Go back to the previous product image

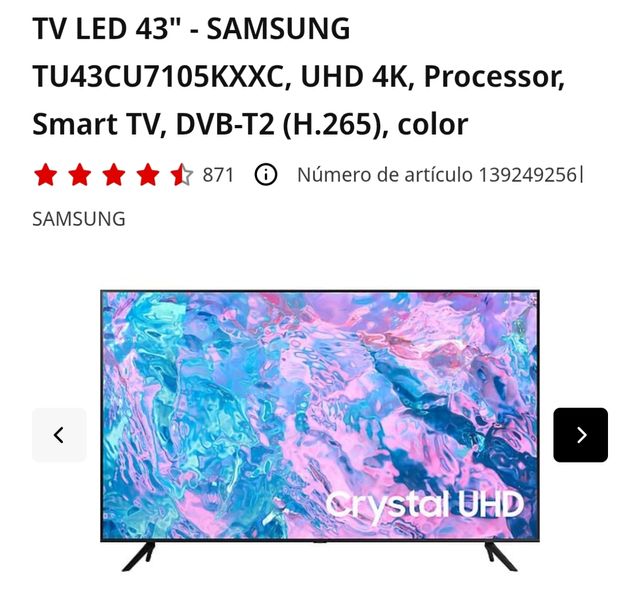(59, 435)
